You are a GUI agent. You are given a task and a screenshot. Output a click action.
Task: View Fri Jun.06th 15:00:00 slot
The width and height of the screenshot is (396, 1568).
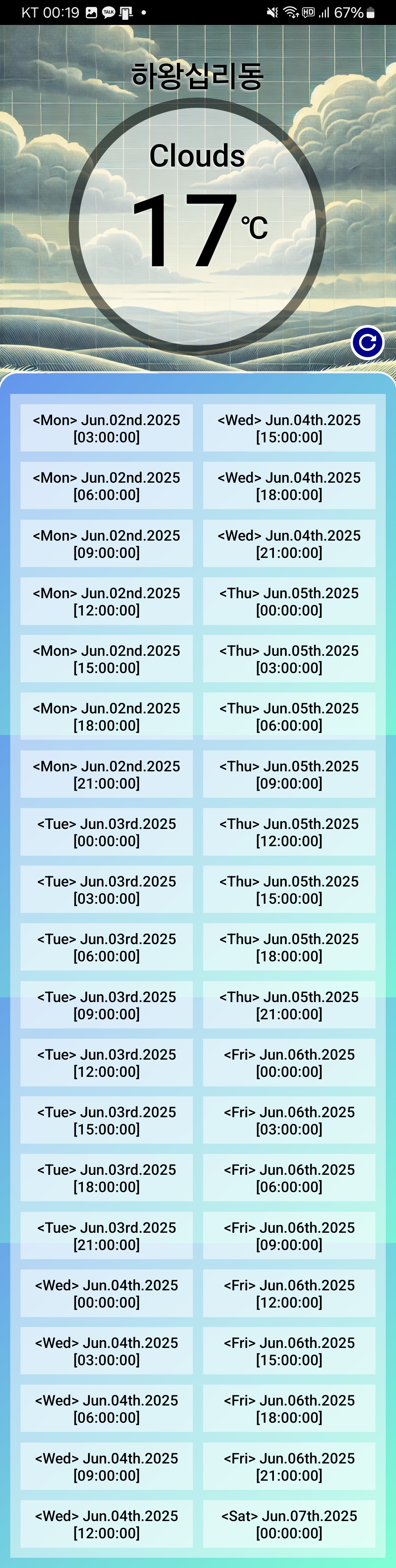pyautogui.click(x=289, y=1351)
